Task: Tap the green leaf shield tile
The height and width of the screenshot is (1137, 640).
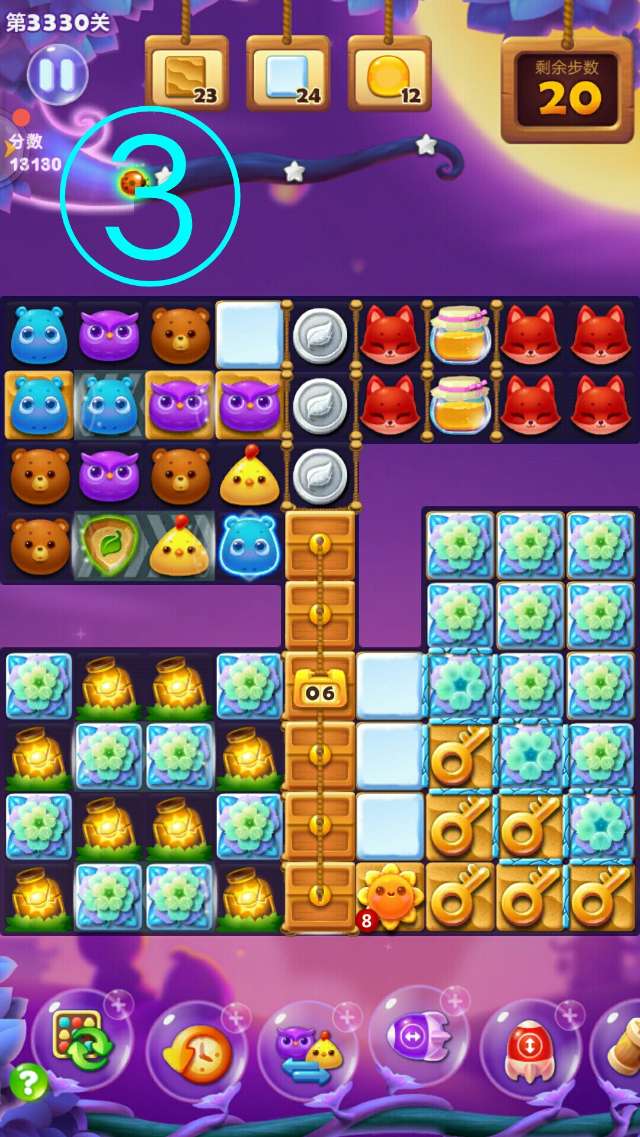Action: (x=110, y=546)
